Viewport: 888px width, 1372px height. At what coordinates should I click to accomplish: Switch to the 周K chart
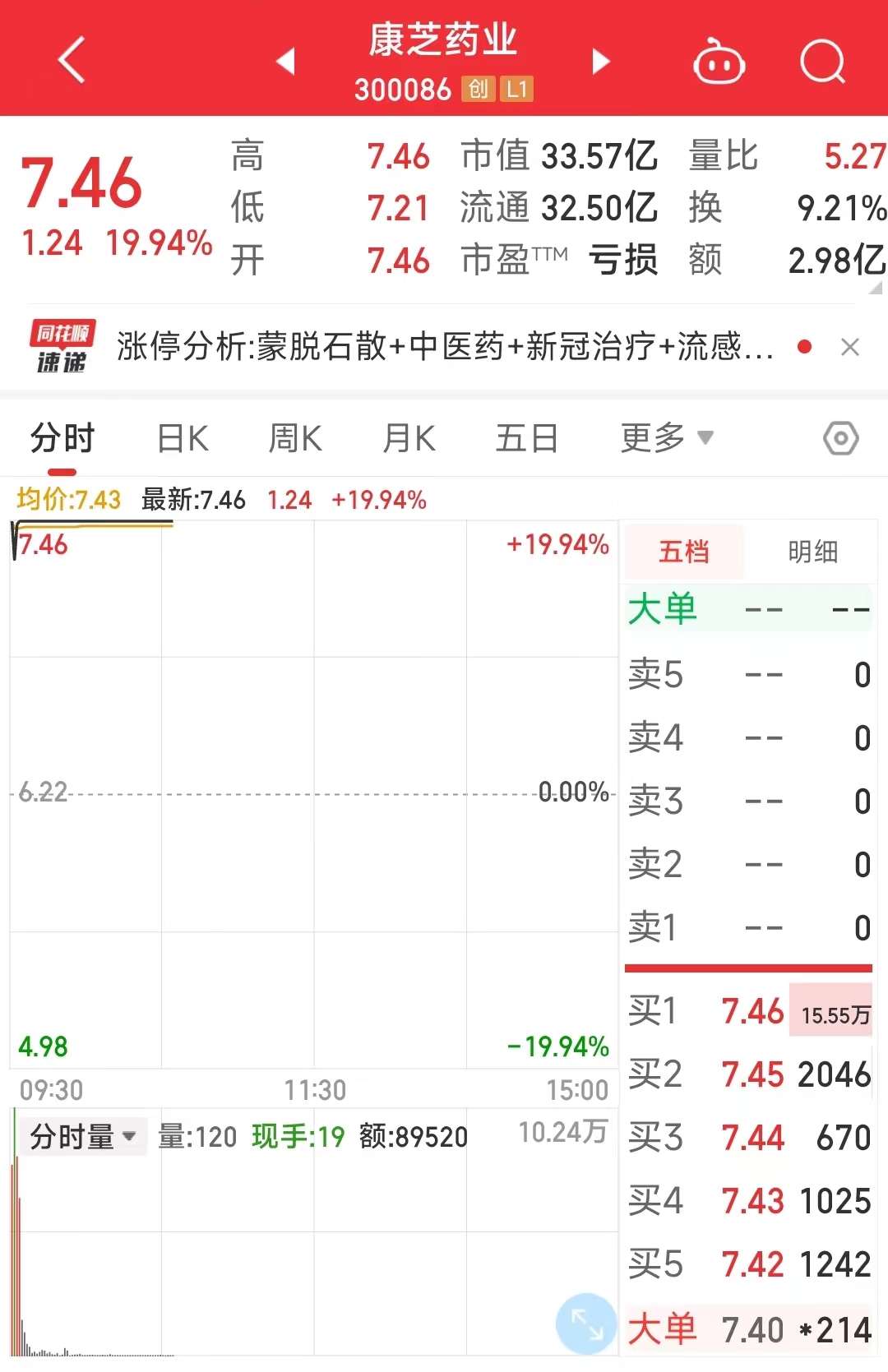[x=295, y=438]
